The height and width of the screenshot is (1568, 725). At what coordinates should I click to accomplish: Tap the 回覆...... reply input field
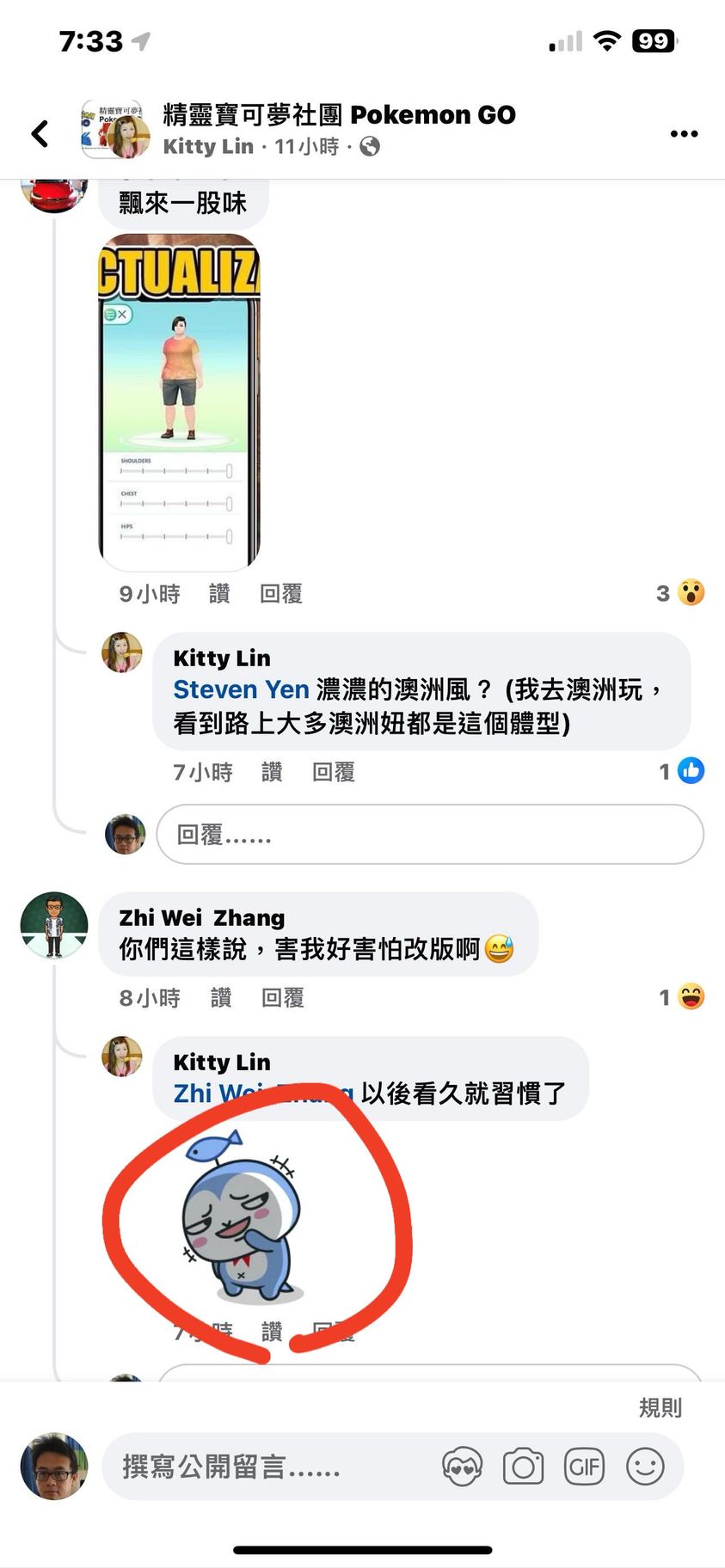429,834
